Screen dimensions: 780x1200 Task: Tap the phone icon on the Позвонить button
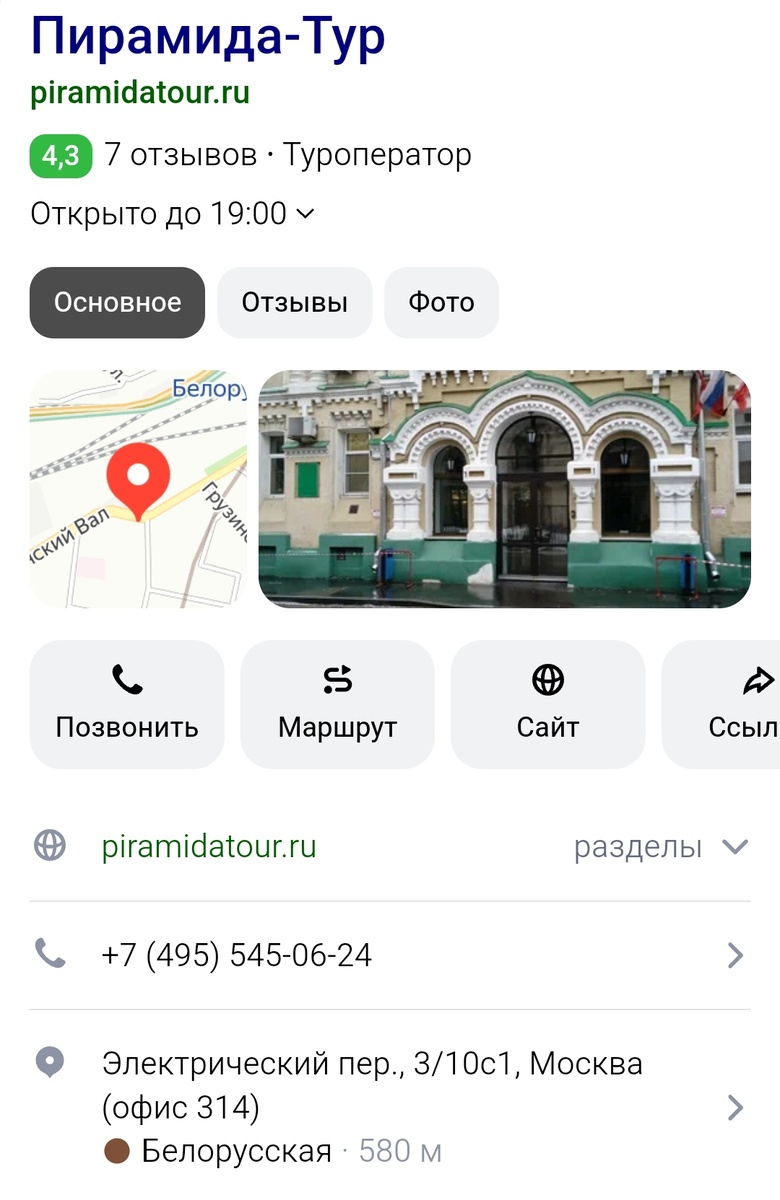pos(126,679)
